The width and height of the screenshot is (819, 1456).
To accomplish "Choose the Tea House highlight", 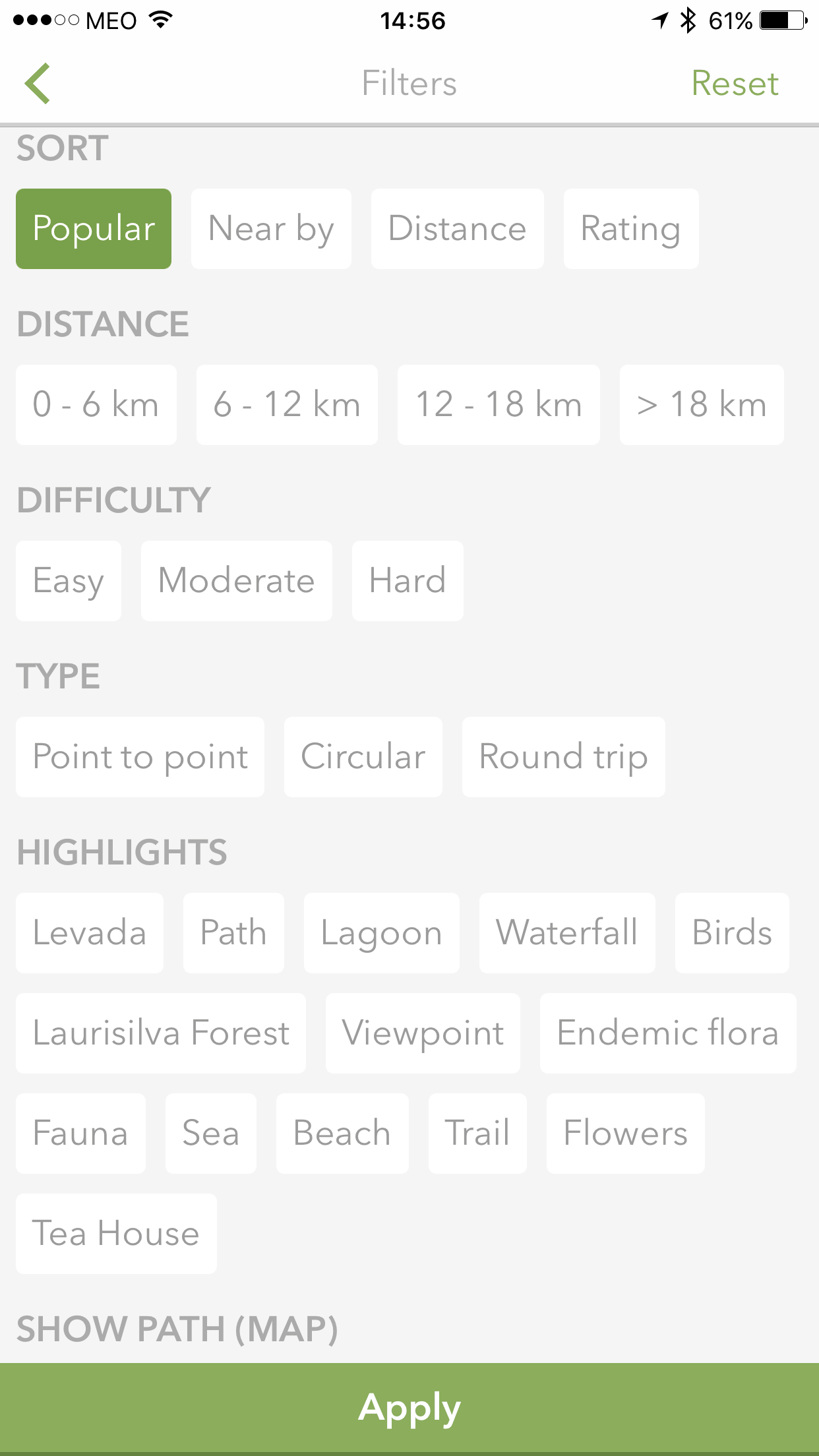I will (116, 1234).
